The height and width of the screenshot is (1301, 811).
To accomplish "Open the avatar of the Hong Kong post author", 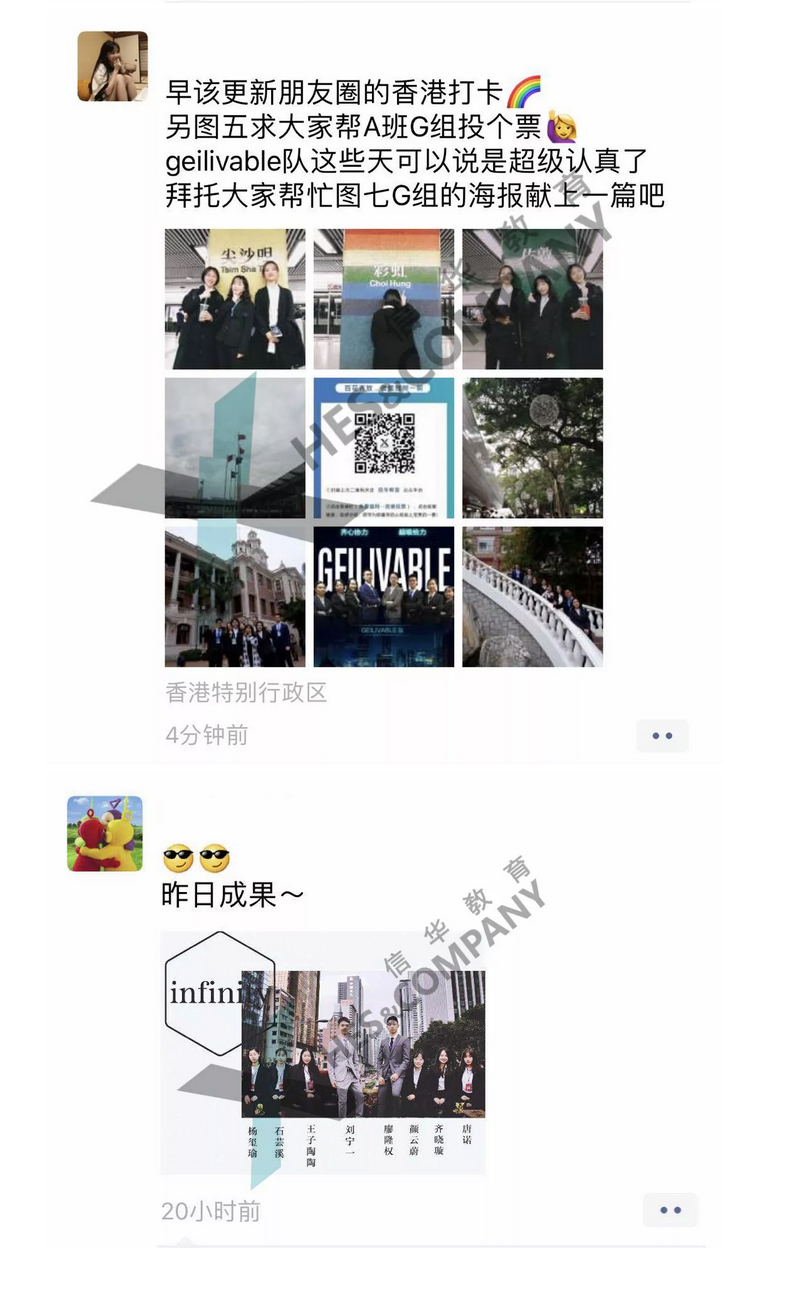I will point(113,66).
